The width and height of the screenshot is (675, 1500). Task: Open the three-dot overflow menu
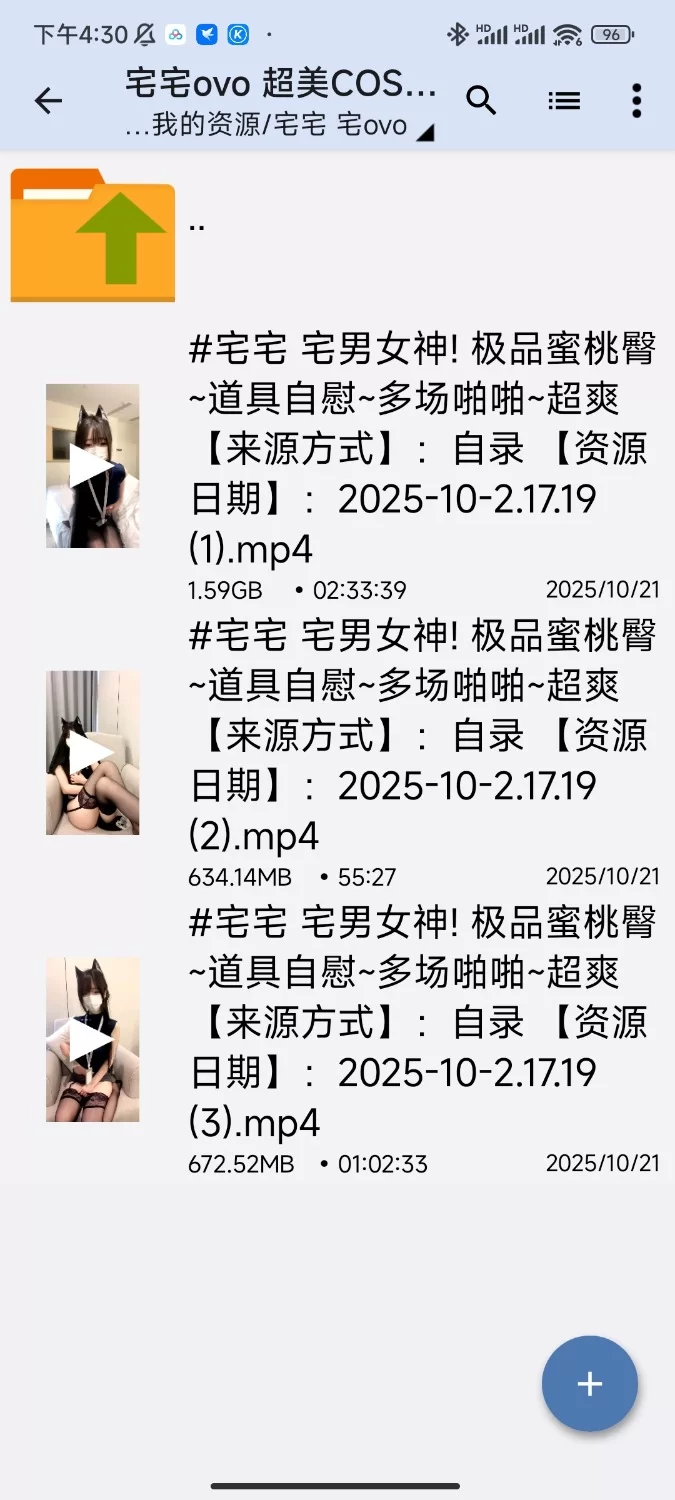click(x=637, y=100)
